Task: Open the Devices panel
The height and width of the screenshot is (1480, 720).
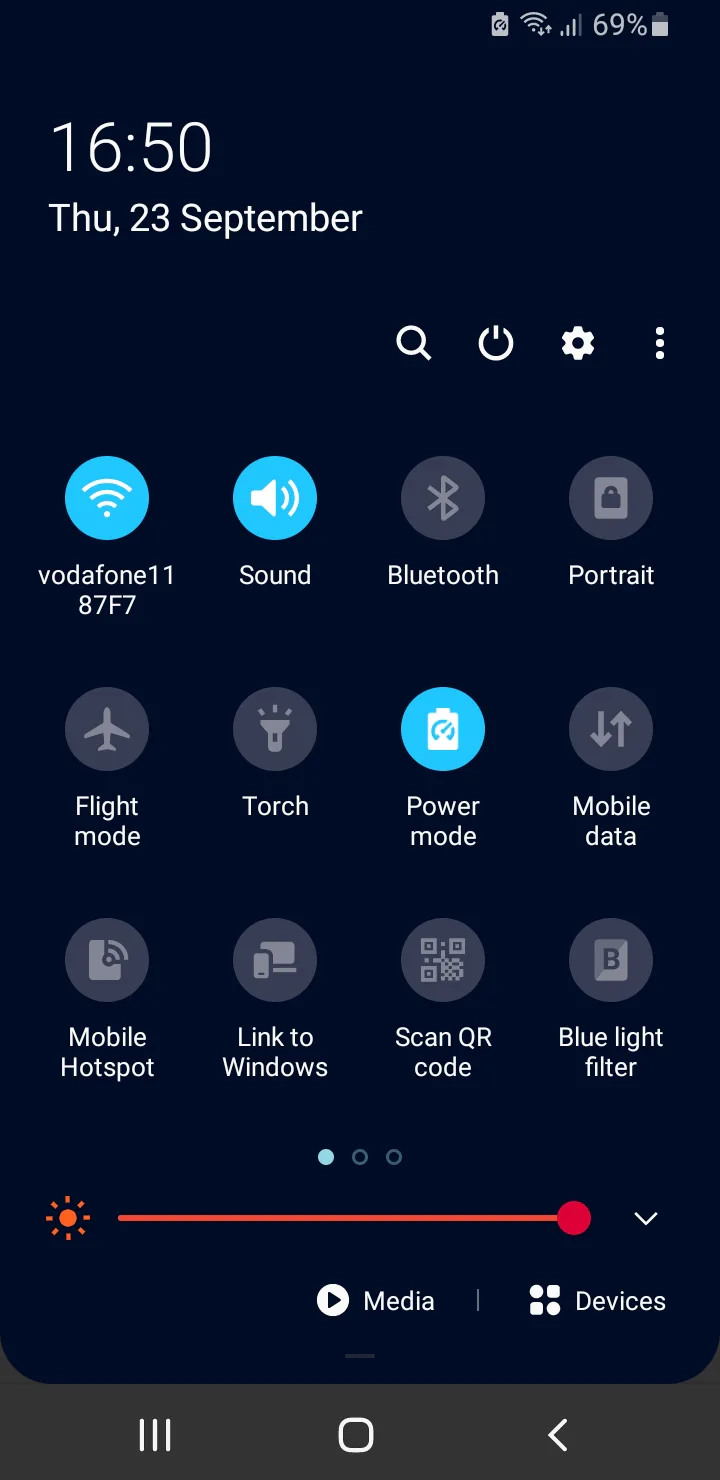Action: [x=597, y=1300]
